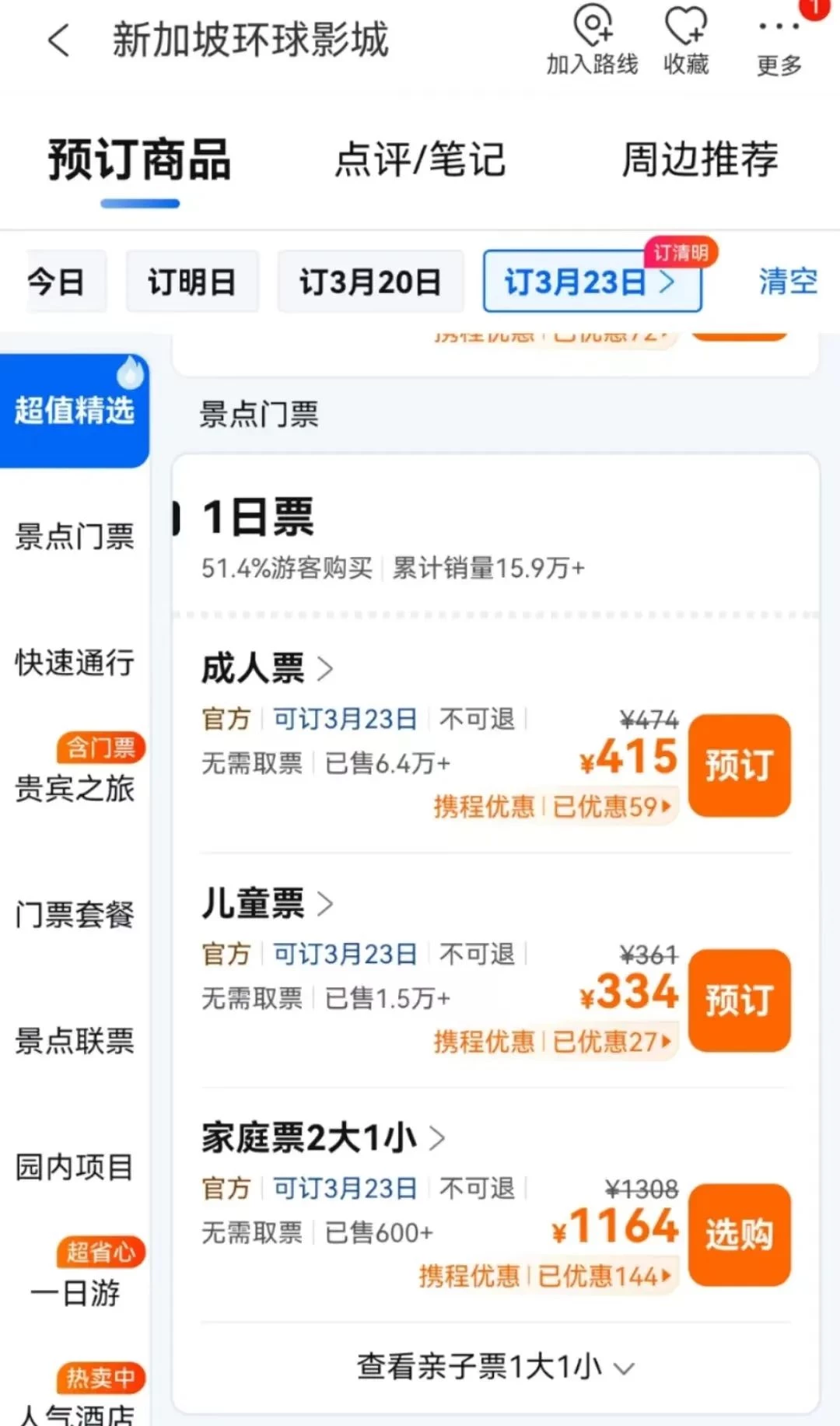
Task: Book the 成人票 with 预订
Action: (x=740, y=766)
